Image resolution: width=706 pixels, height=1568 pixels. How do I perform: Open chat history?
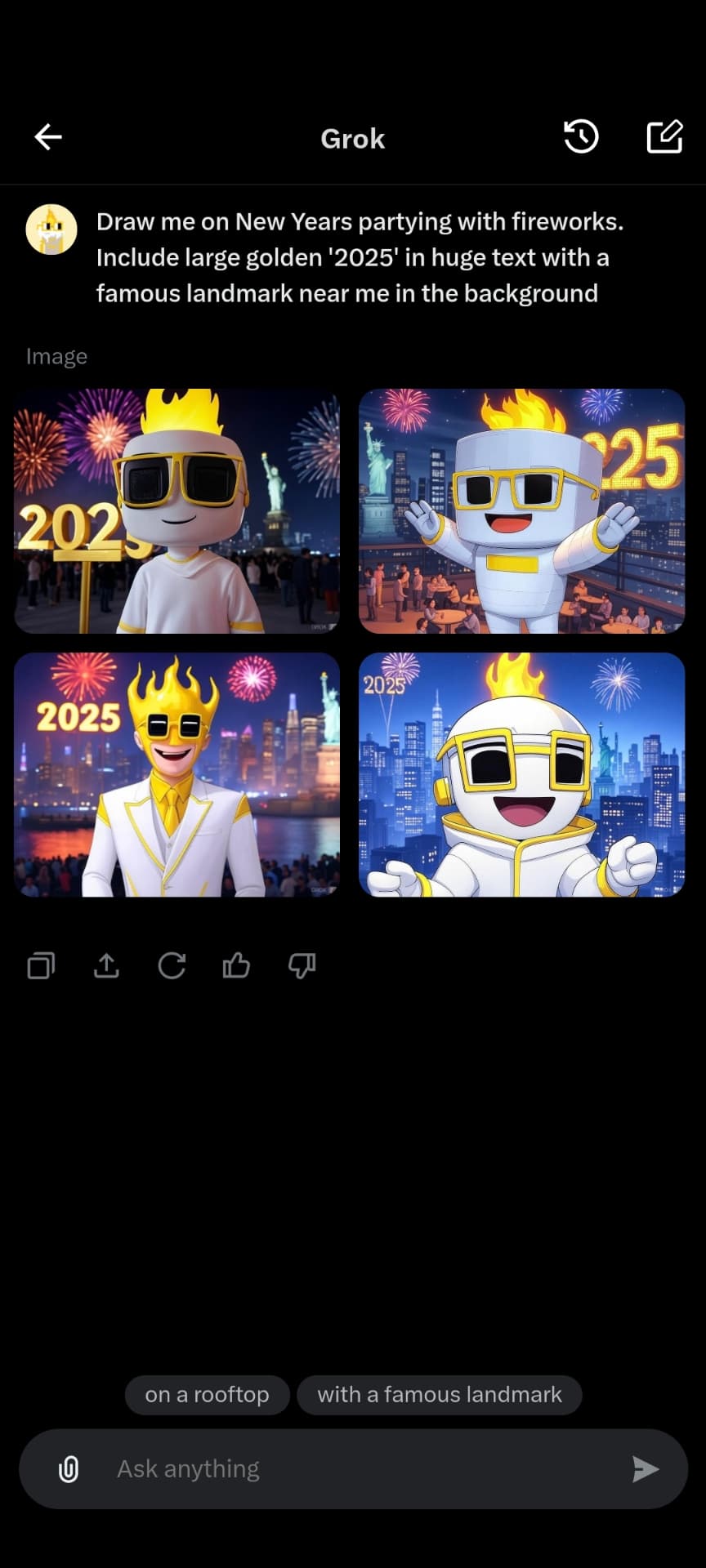tap(581, 136)
